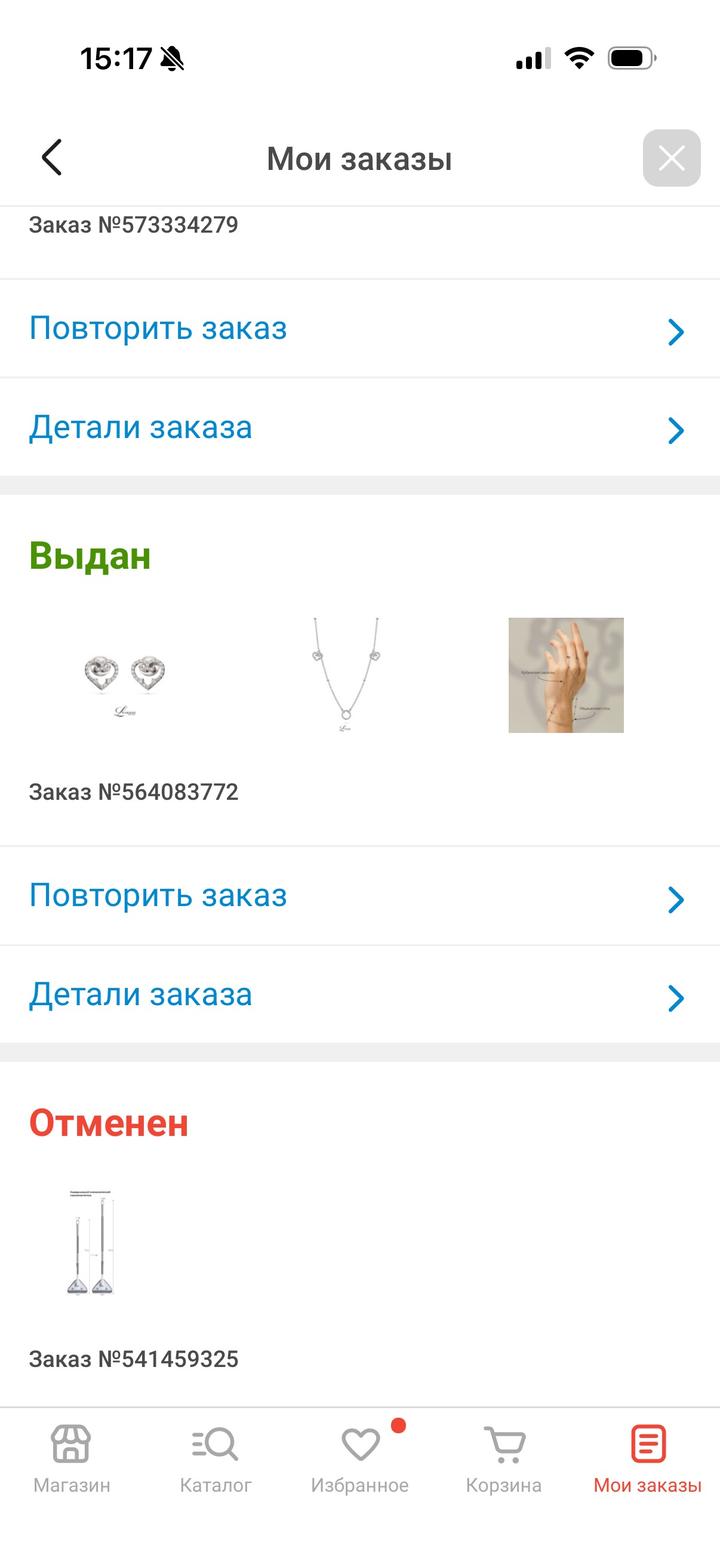Open the hand with bracelet product image
Viewport: 720px width, 1565px height.
click(566, 676)
